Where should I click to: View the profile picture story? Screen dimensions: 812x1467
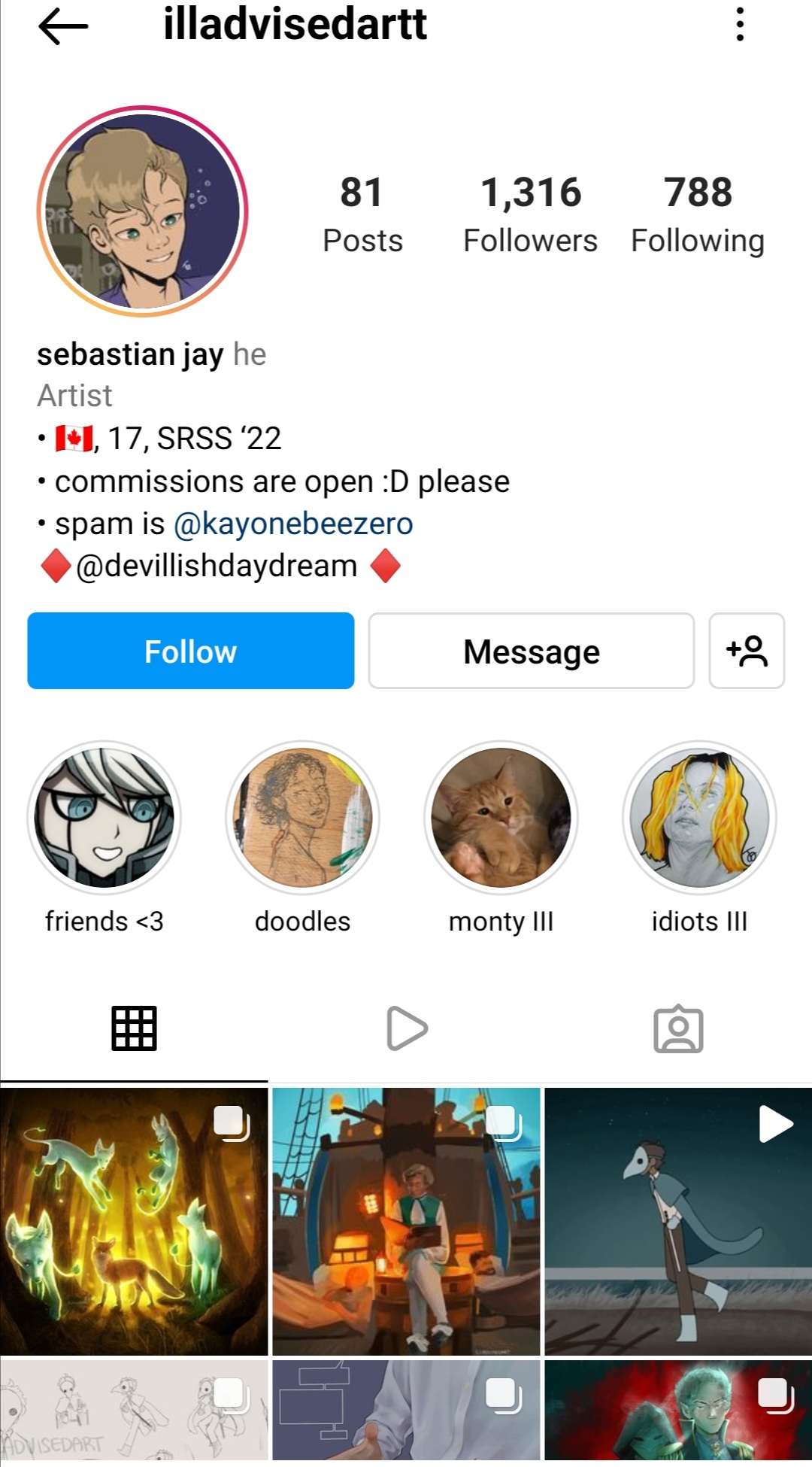[143, 211]
